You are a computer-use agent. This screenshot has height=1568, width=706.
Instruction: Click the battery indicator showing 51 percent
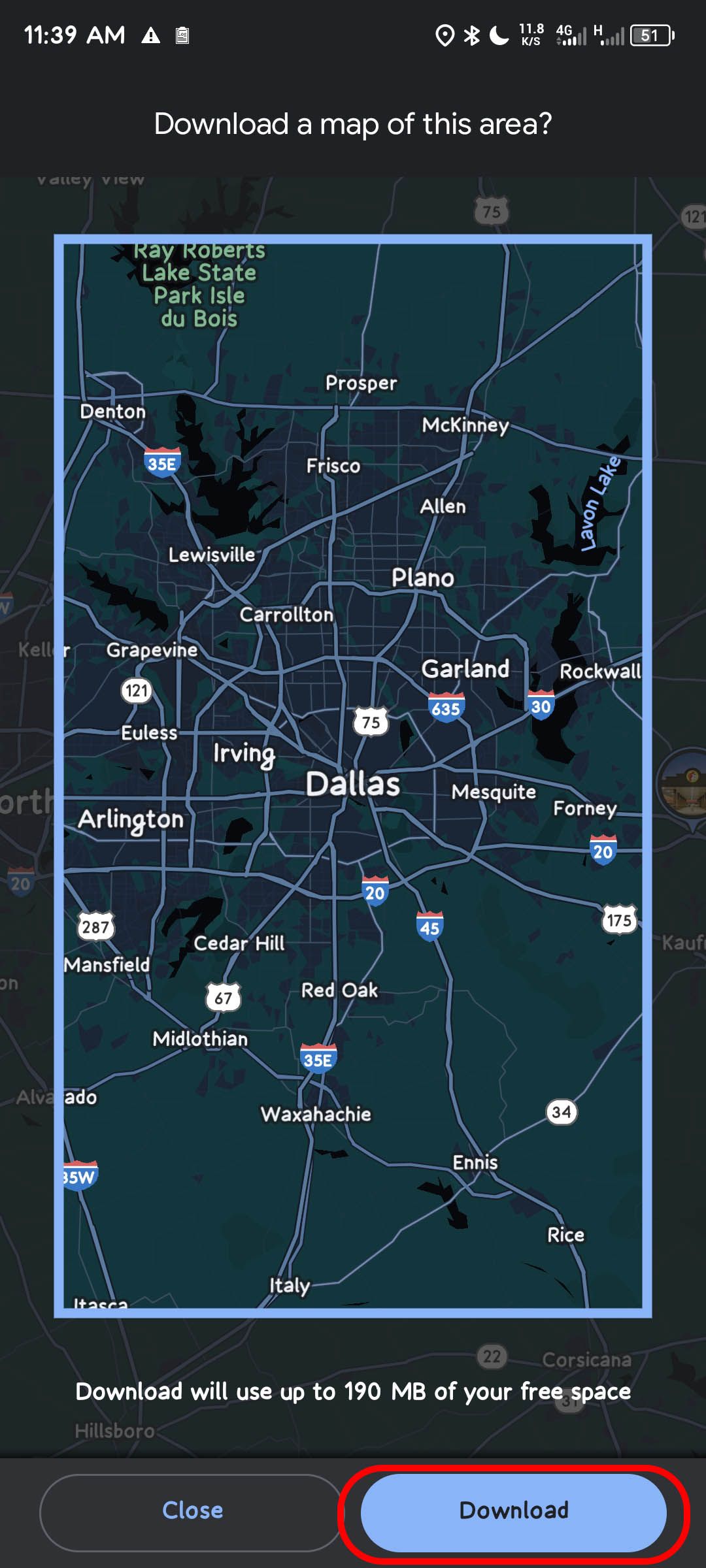[x=650, y=36]
